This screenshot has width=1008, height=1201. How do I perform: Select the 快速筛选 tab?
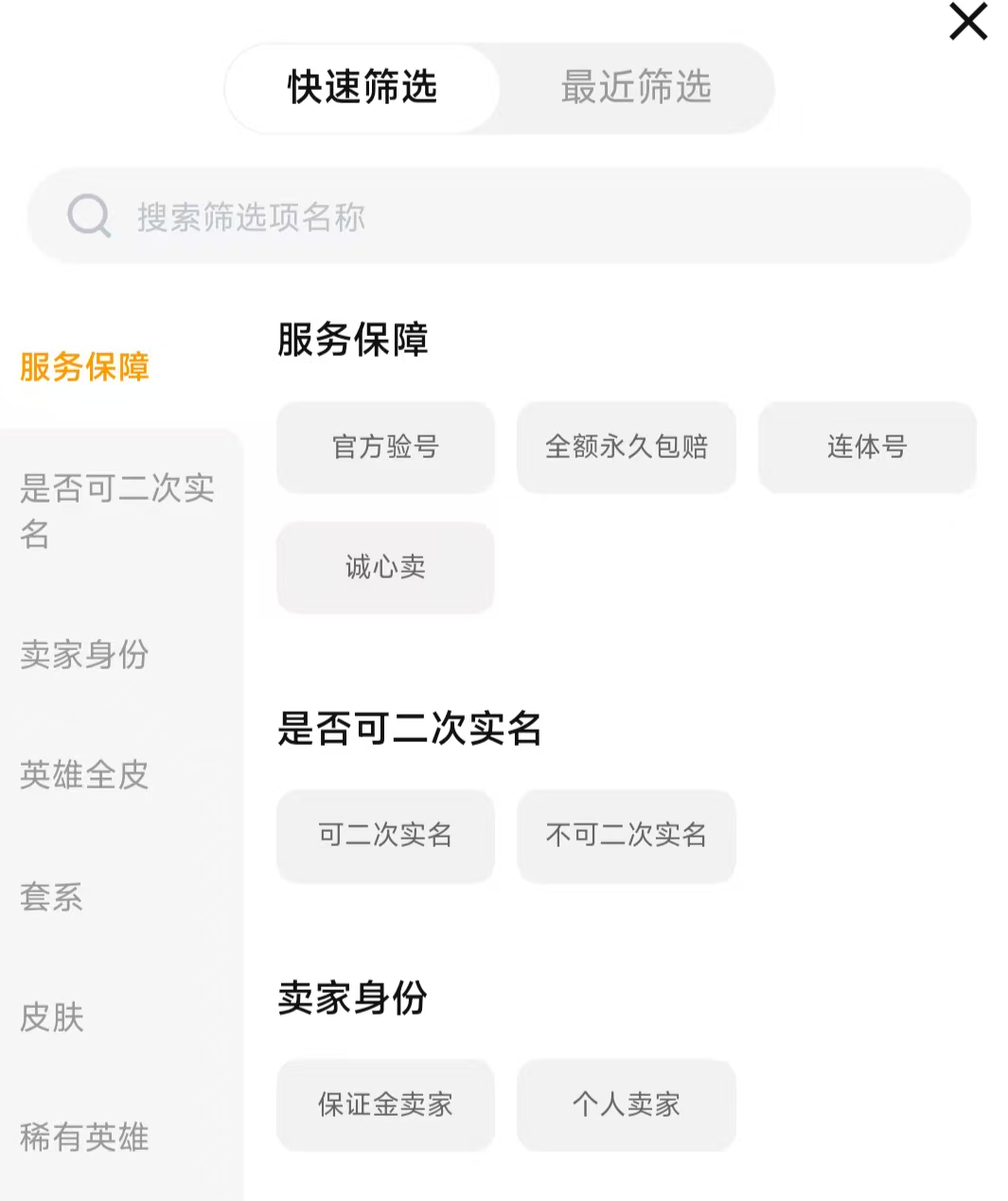tap(363, 87)
